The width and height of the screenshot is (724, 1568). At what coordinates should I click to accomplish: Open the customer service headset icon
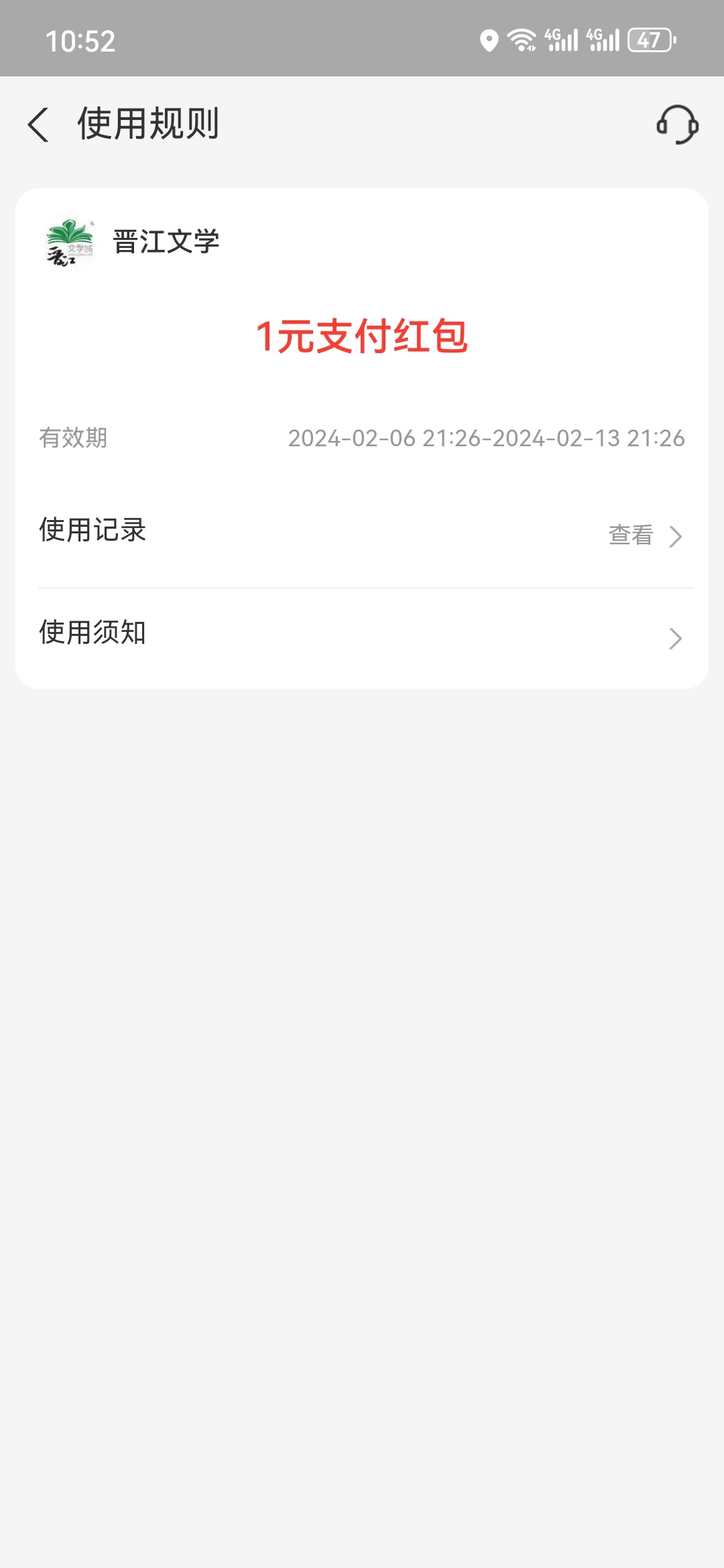tap(677, 125)
